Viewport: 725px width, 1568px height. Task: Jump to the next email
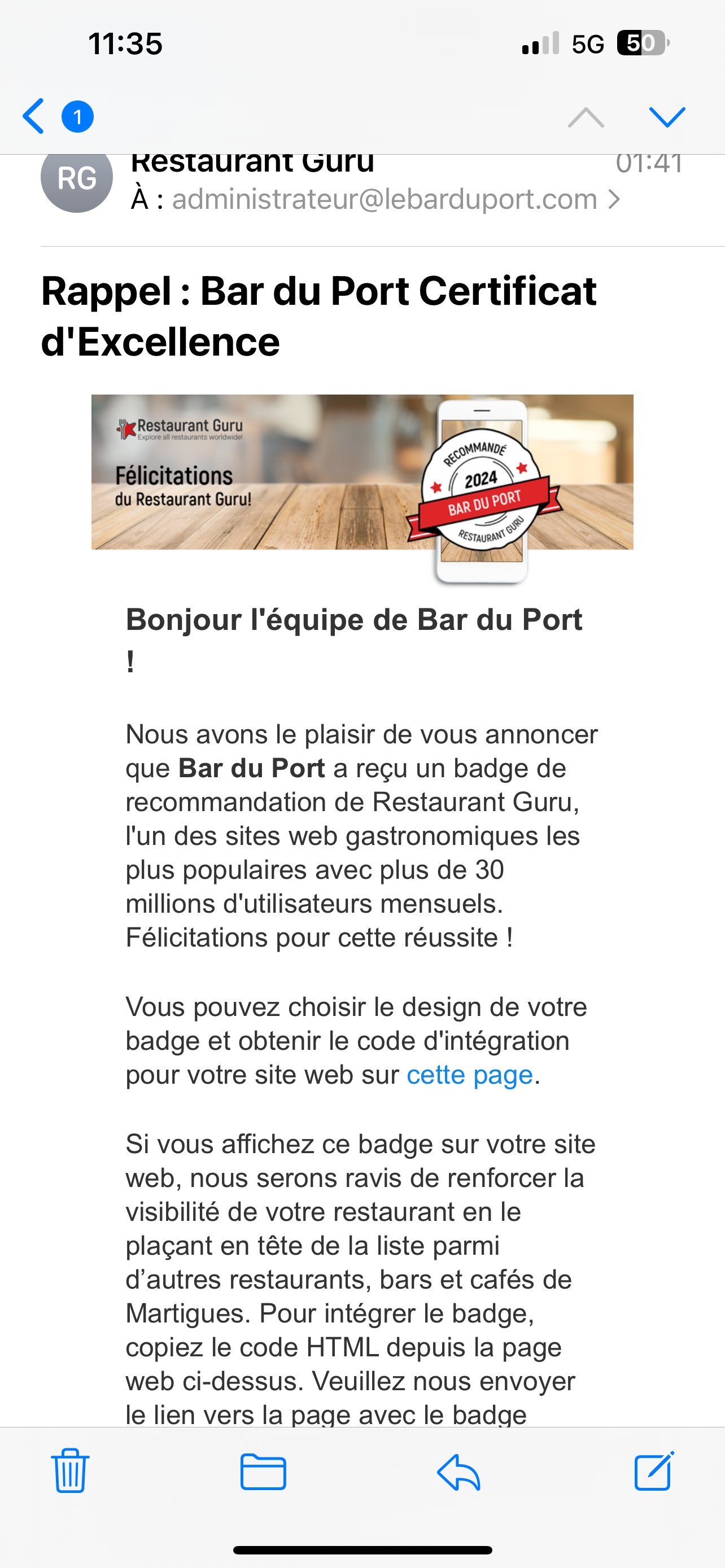point(667,117)
